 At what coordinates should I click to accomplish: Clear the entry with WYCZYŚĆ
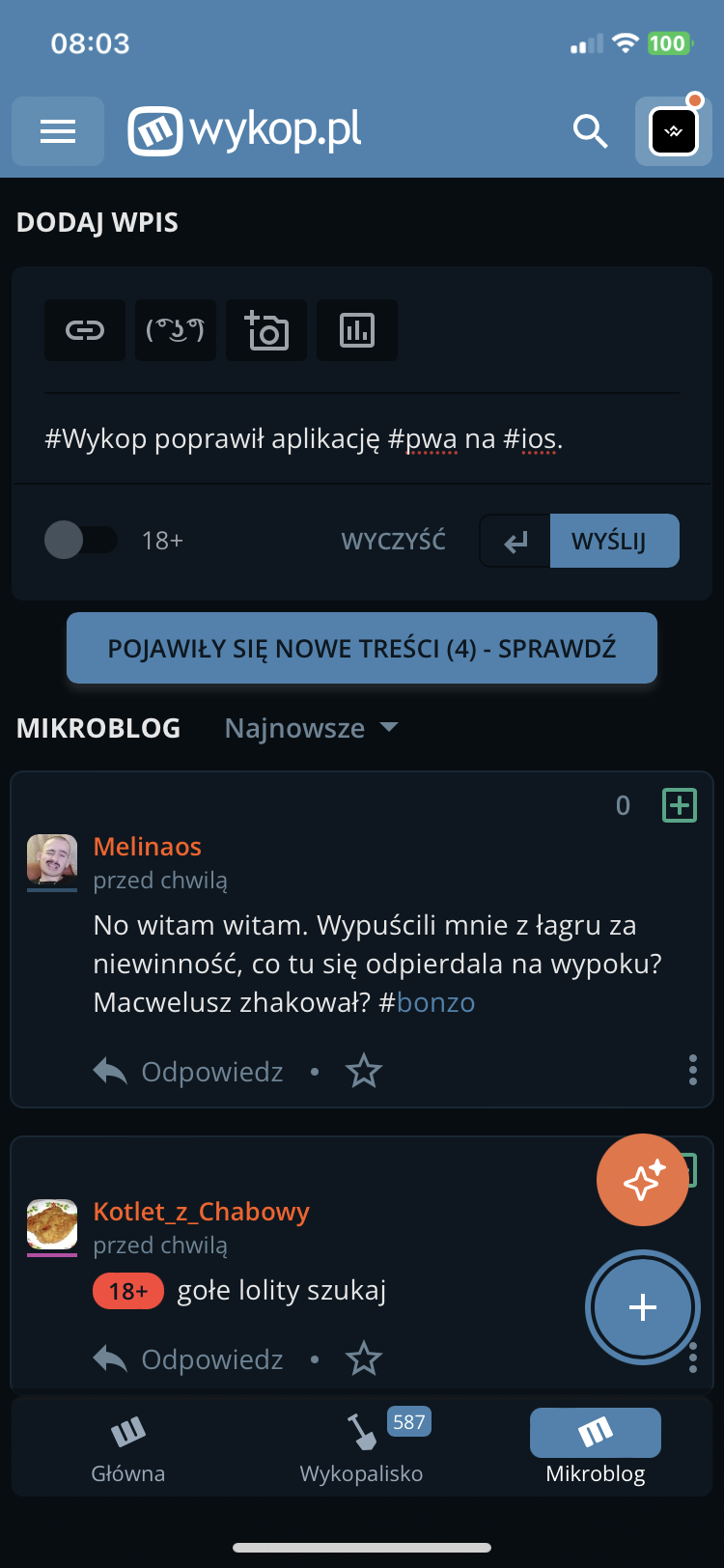point(393,541)
